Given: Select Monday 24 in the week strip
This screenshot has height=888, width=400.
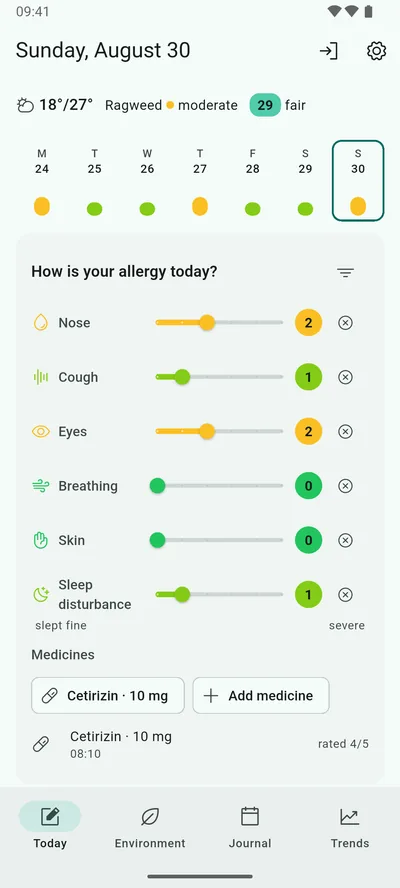Looking at the screenshot, I should click(42, 181).
